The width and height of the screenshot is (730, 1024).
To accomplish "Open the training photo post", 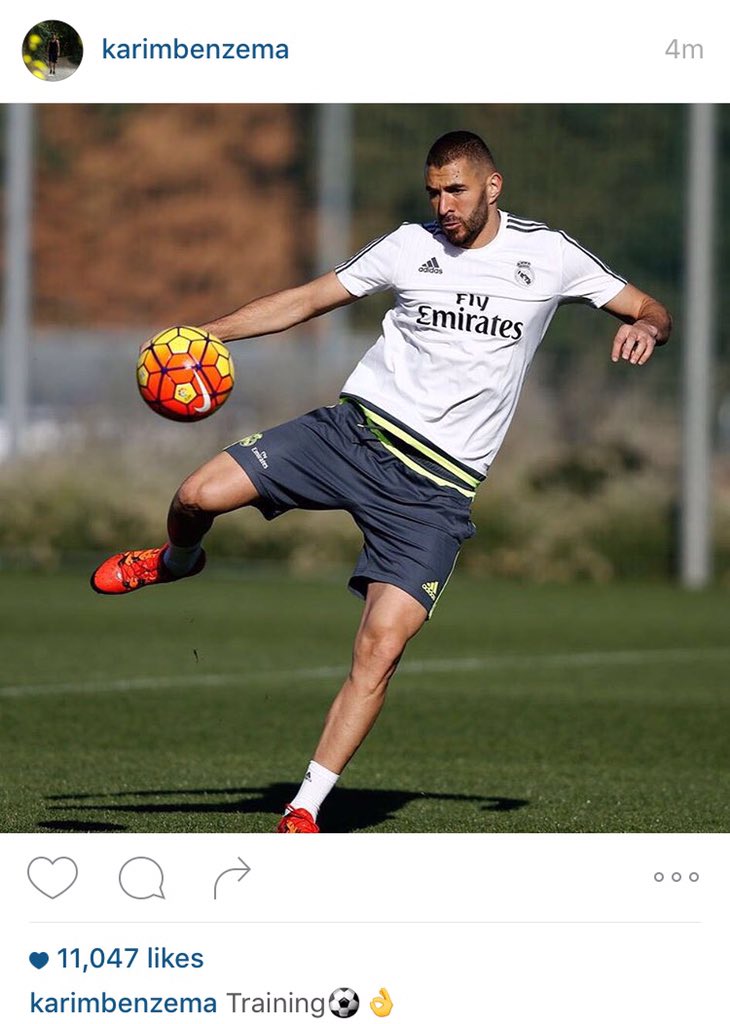I will (365, 468).
